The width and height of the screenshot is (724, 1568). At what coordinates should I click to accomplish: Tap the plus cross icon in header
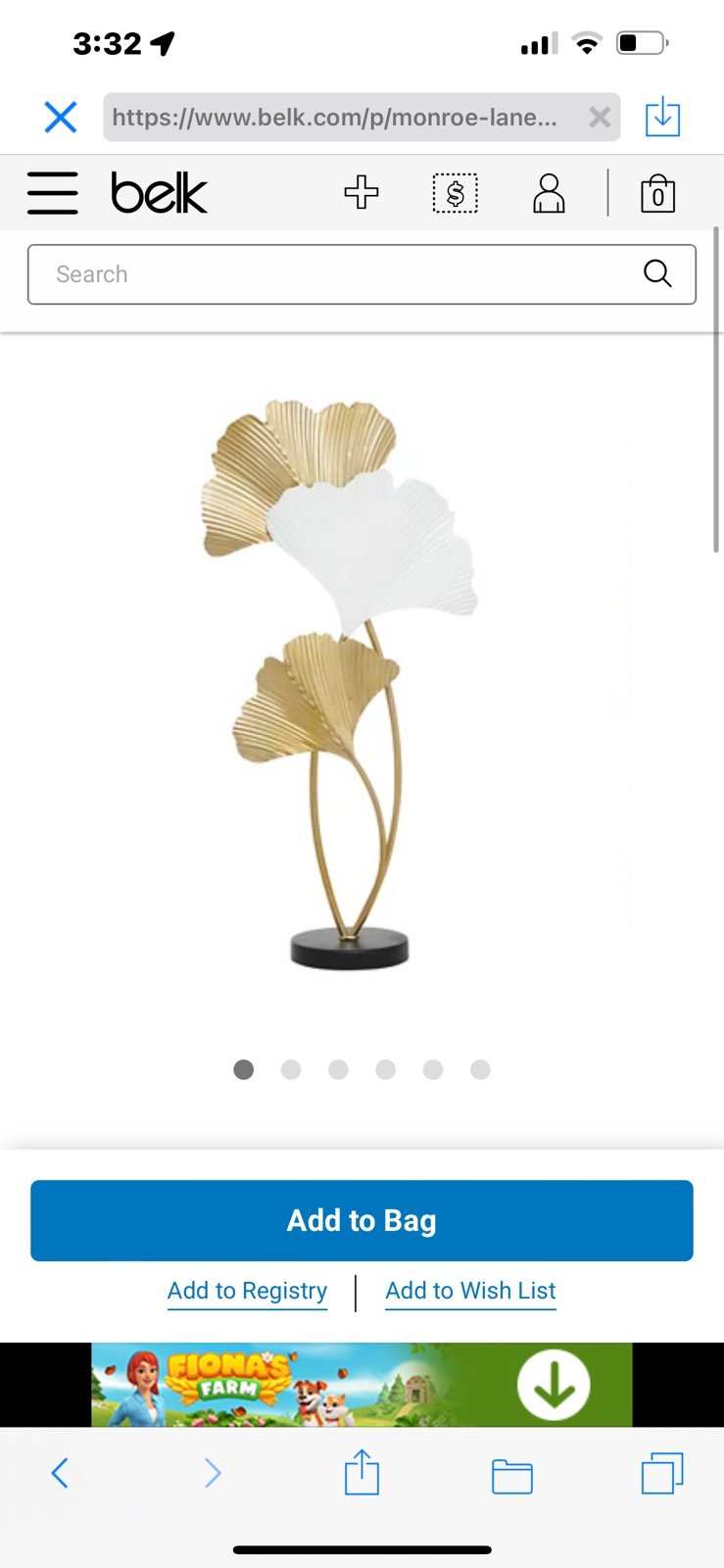pyautogui.click(x=362, y=192)
